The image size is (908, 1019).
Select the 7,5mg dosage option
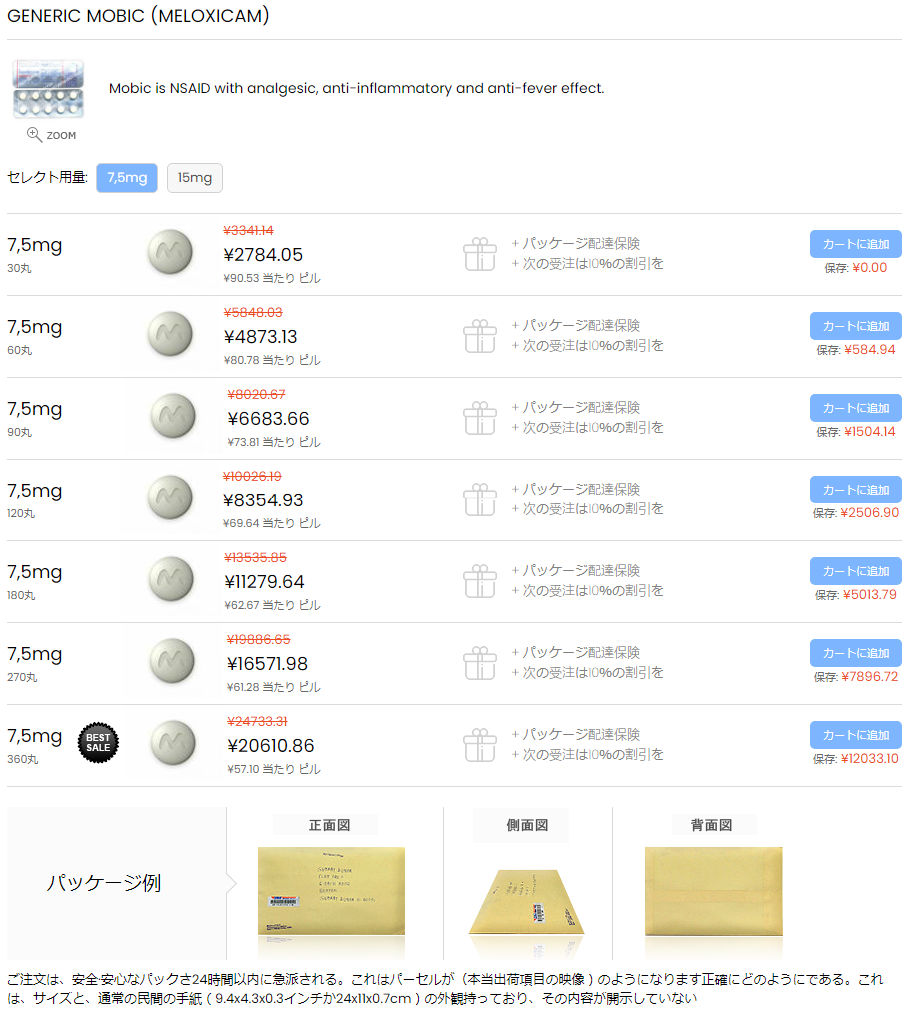pyautogui.click(x=127, y=178)
